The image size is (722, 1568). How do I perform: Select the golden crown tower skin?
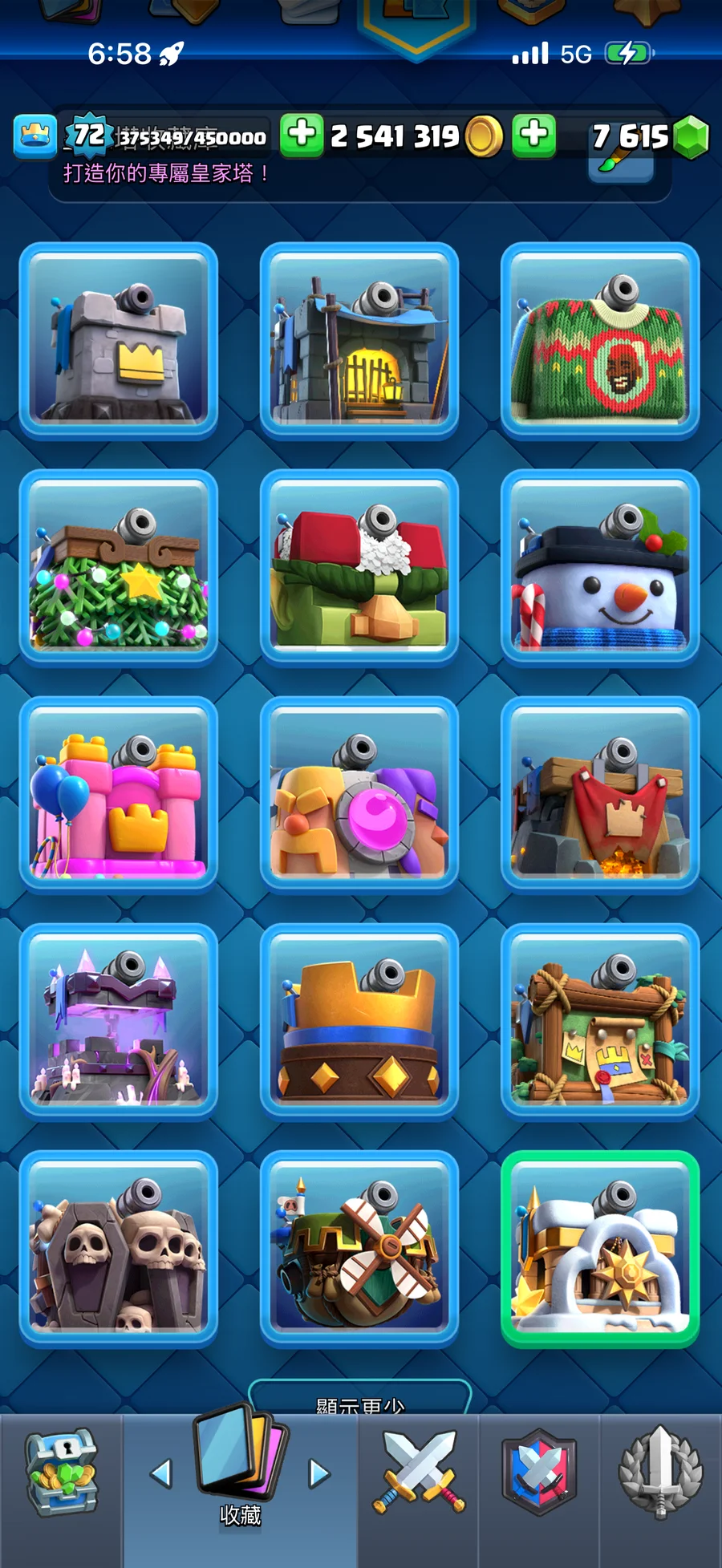(359, 1021)
